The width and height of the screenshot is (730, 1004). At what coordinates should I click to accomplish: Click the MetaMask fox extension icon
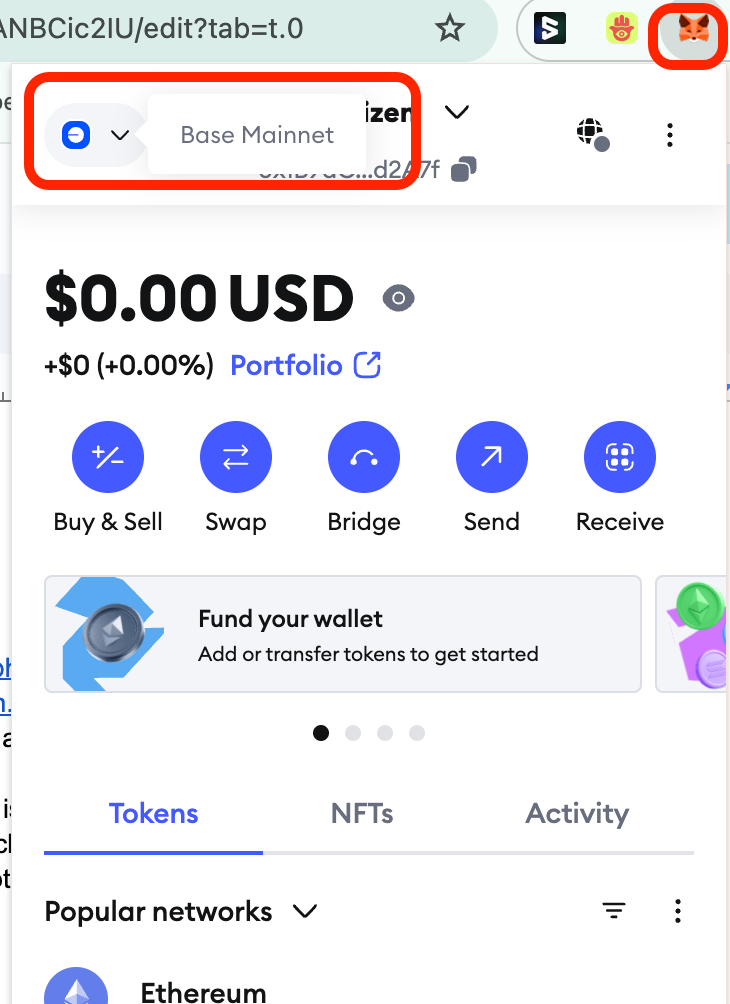pyautogui.click(x=687, y=28)
